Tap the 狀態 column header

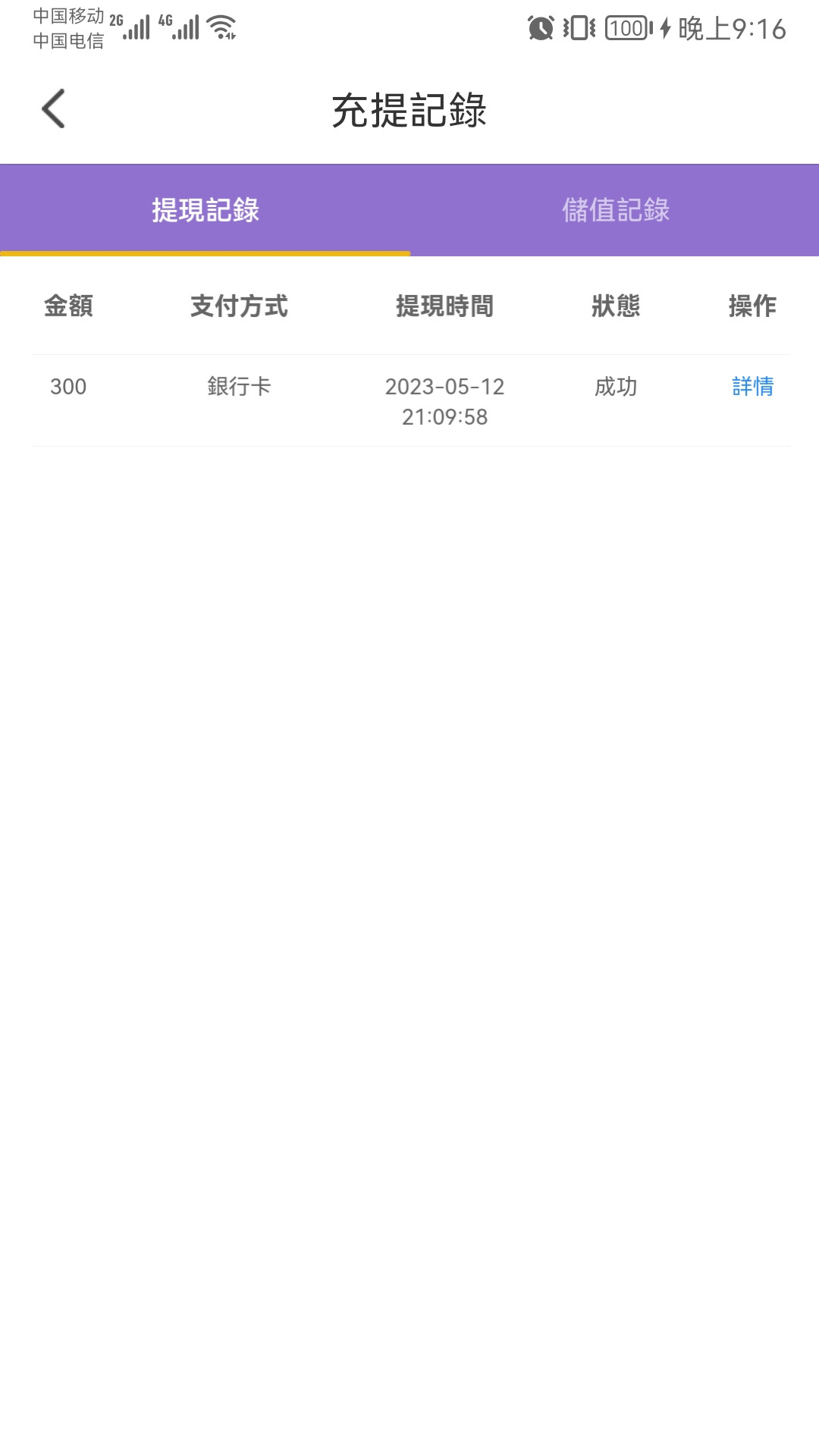pos(616,307)
